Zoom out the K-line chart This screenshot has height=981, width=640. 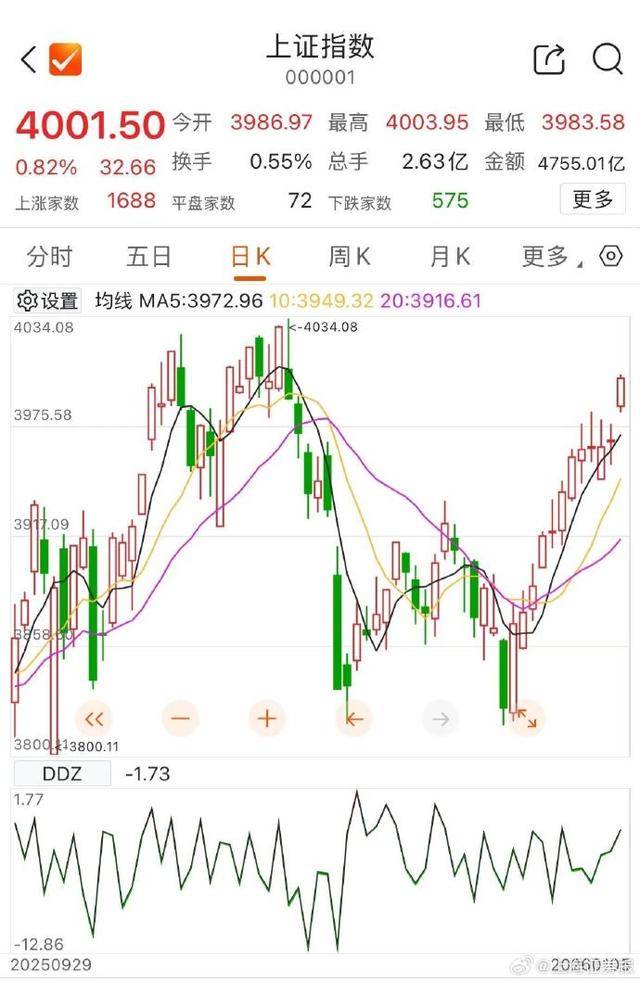pos(182,717)
